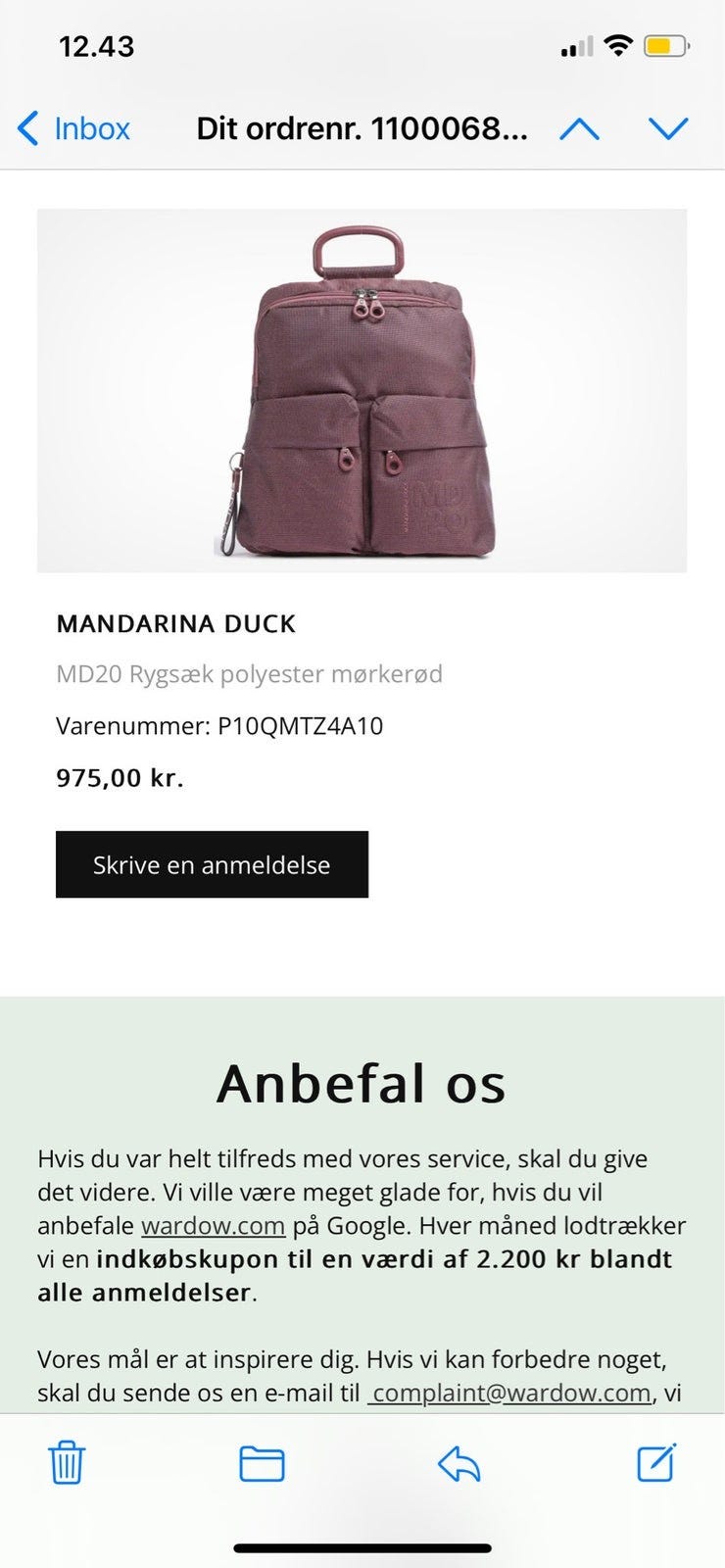Tap the reply arrow icon

(458, 1465)
